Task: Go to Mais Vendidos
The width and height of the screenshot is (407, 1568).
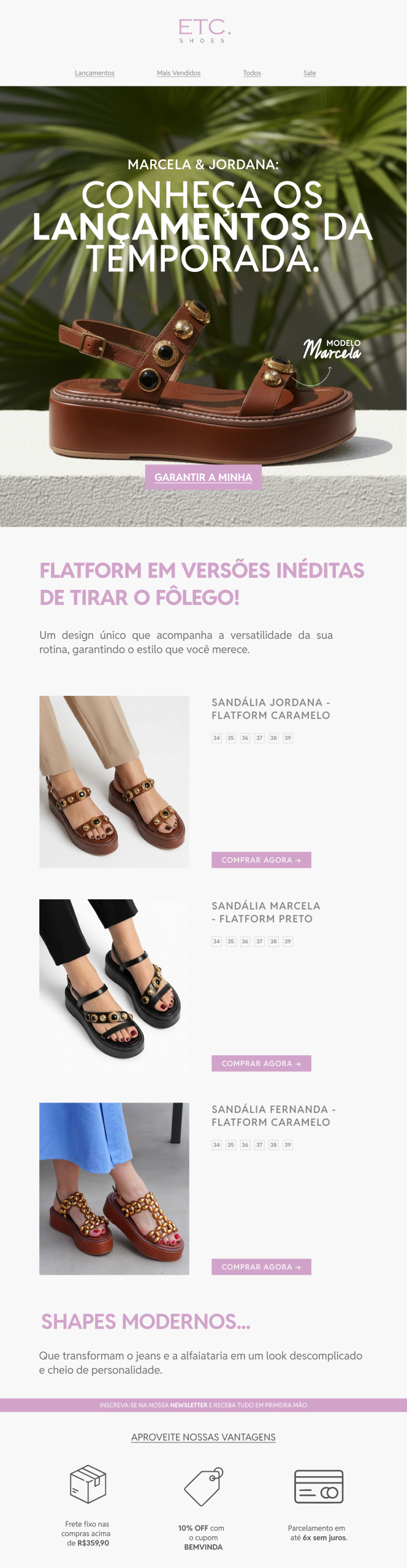Action: (178, 73)
